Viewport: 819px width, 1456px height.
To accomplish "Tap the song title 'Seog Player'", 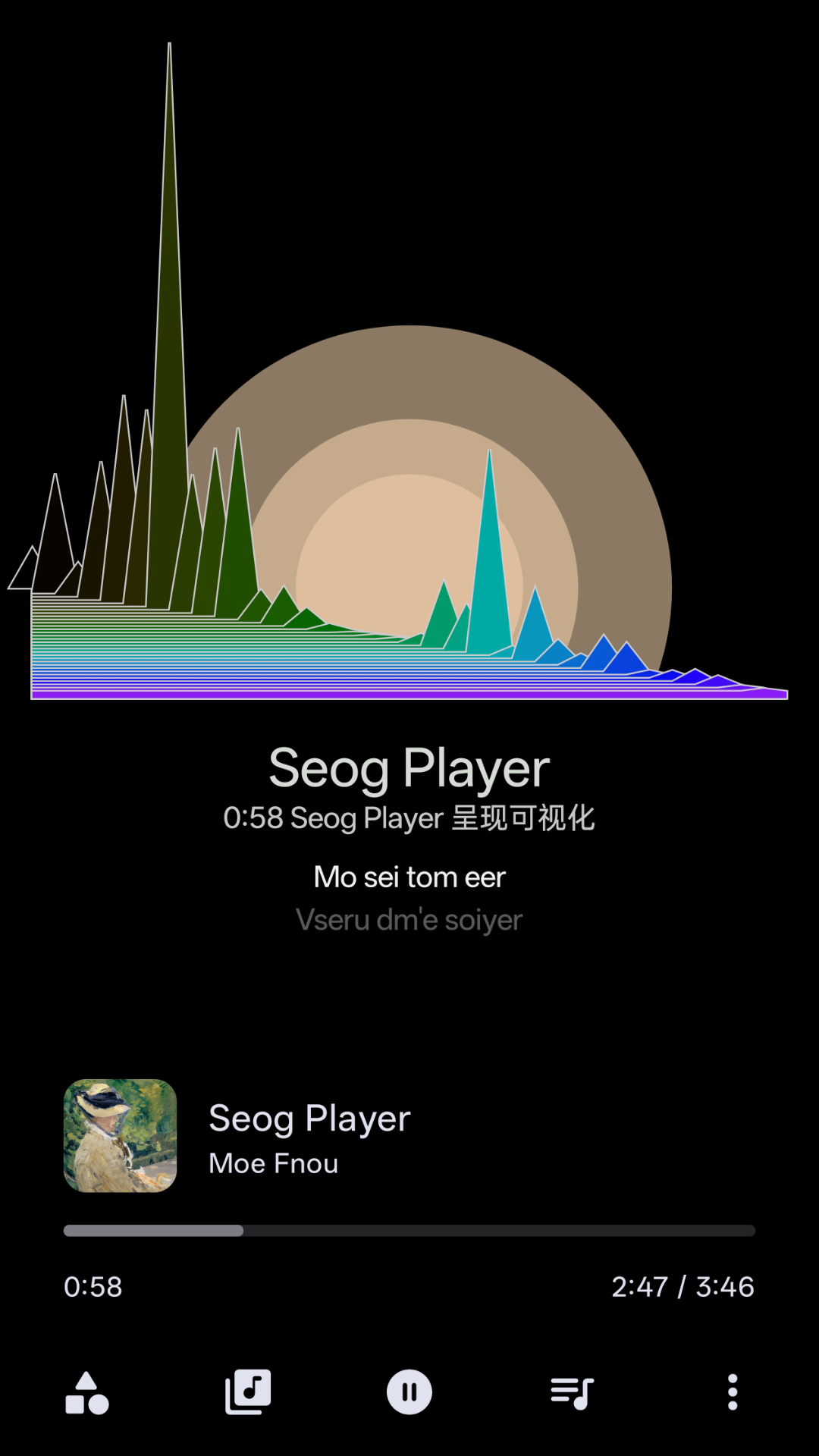I will coord(309,1118).
